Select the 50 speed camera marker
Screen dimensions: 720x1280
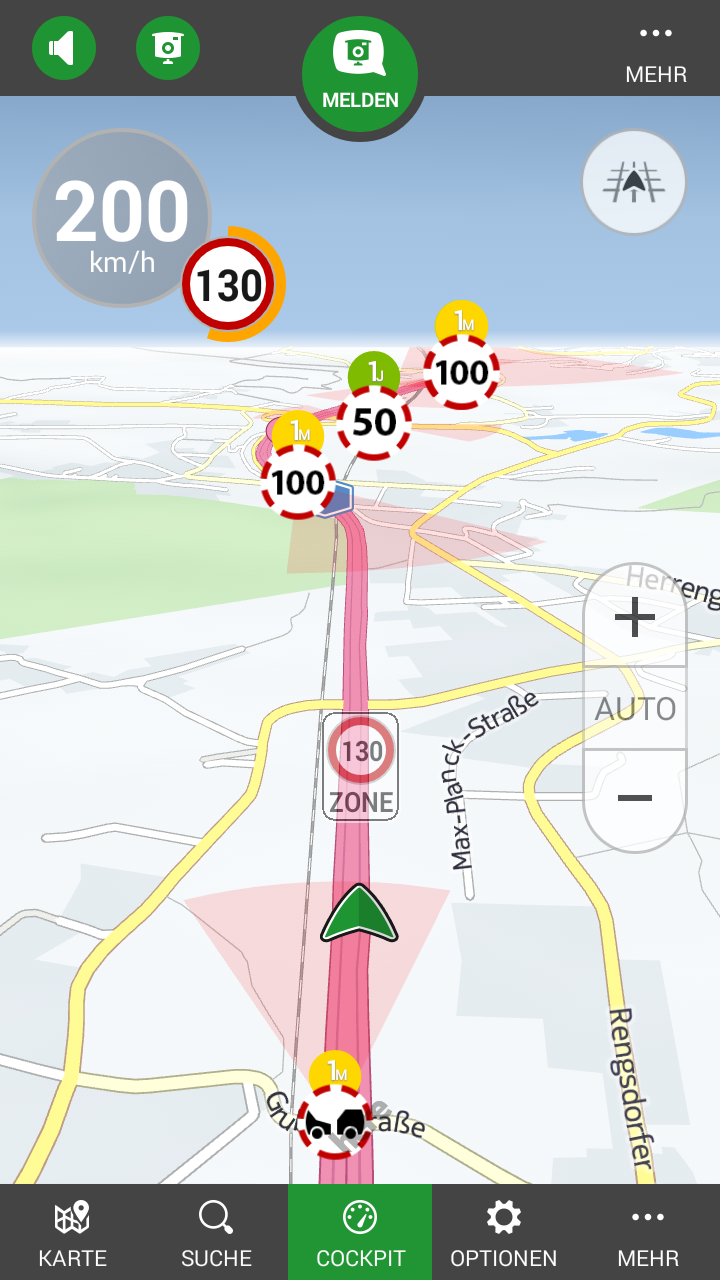tap(374, 421)
